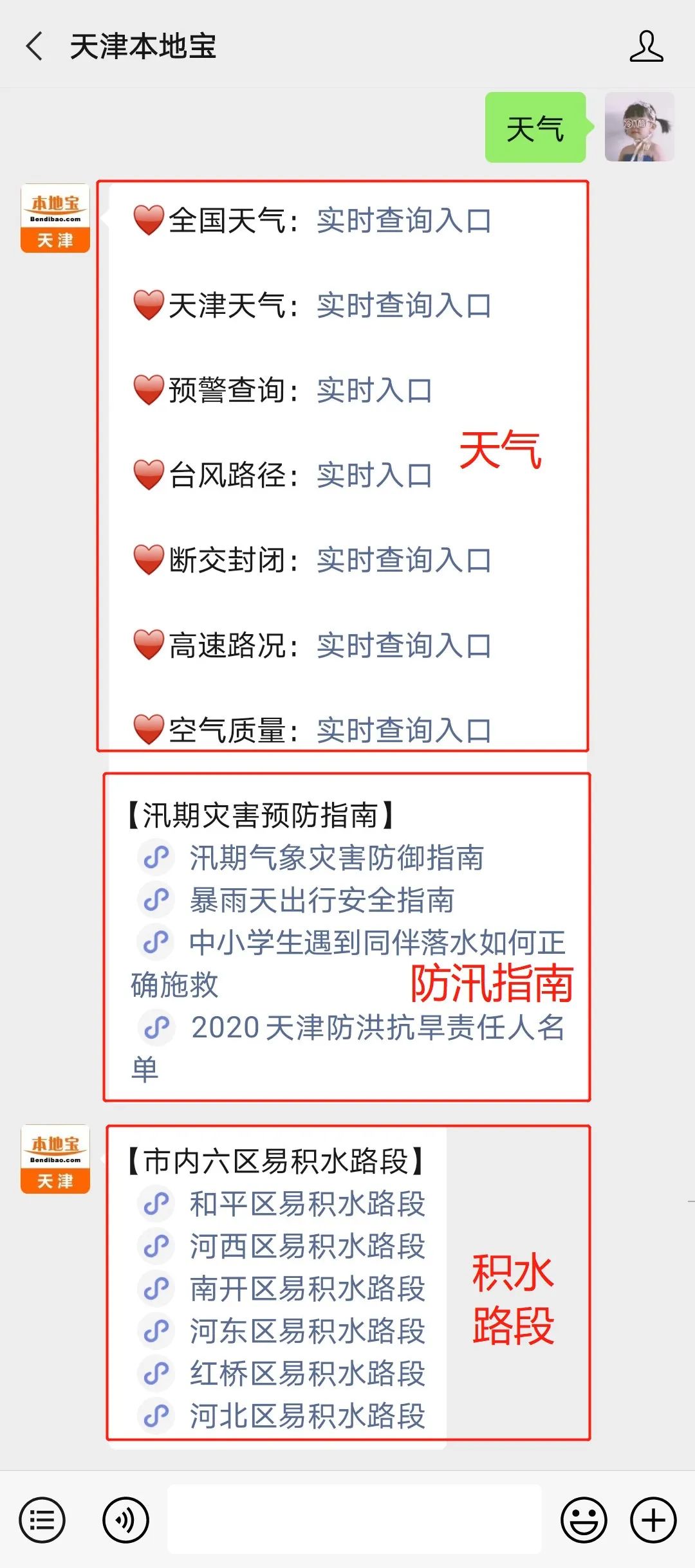The height and width of the screenshot is (1568, 695).
Task: View 河北区易积水路段
Action: pyautogui.click(x=307, y=1416)
